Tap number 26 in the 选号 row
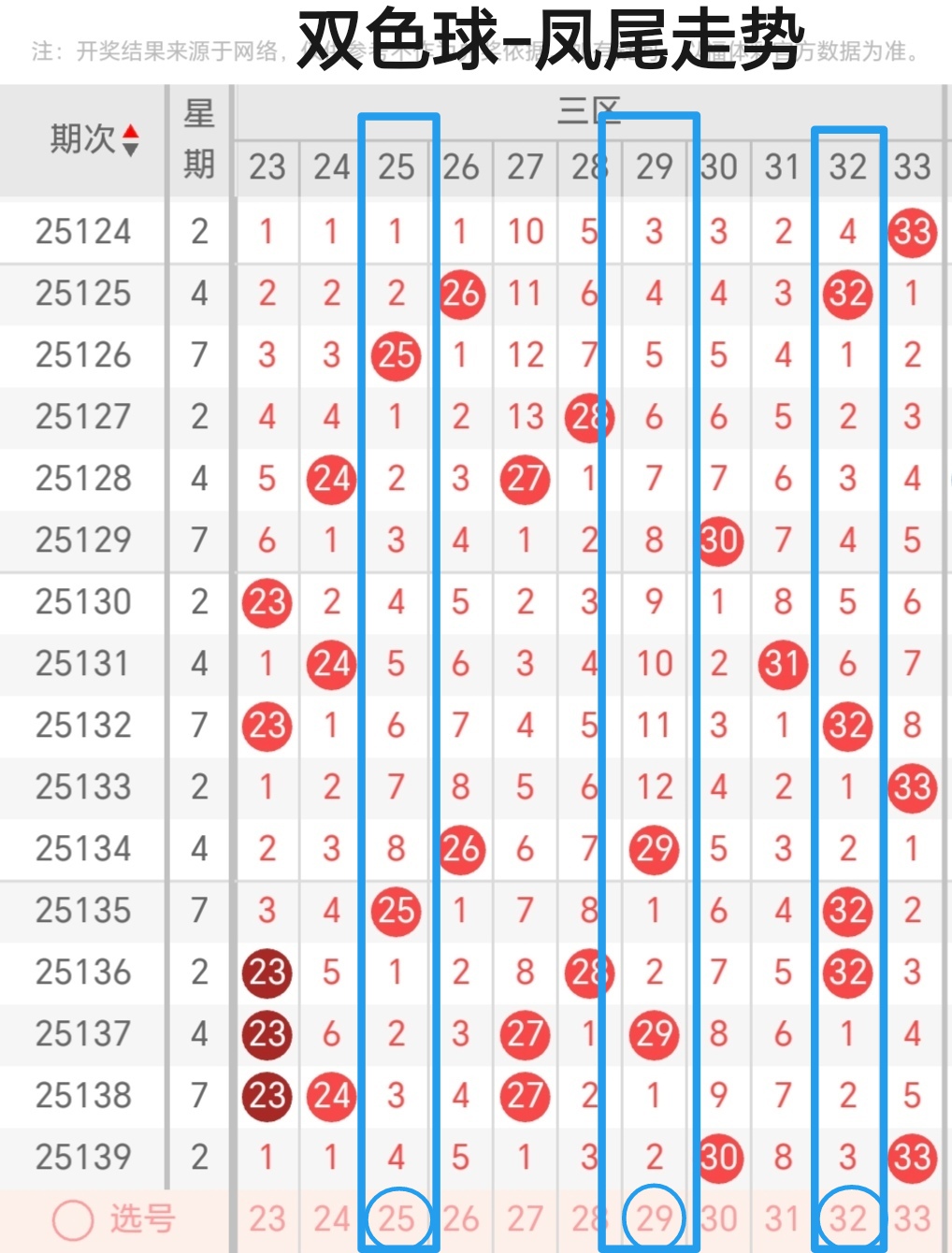952x1253 pixels. coord(460,1218)
